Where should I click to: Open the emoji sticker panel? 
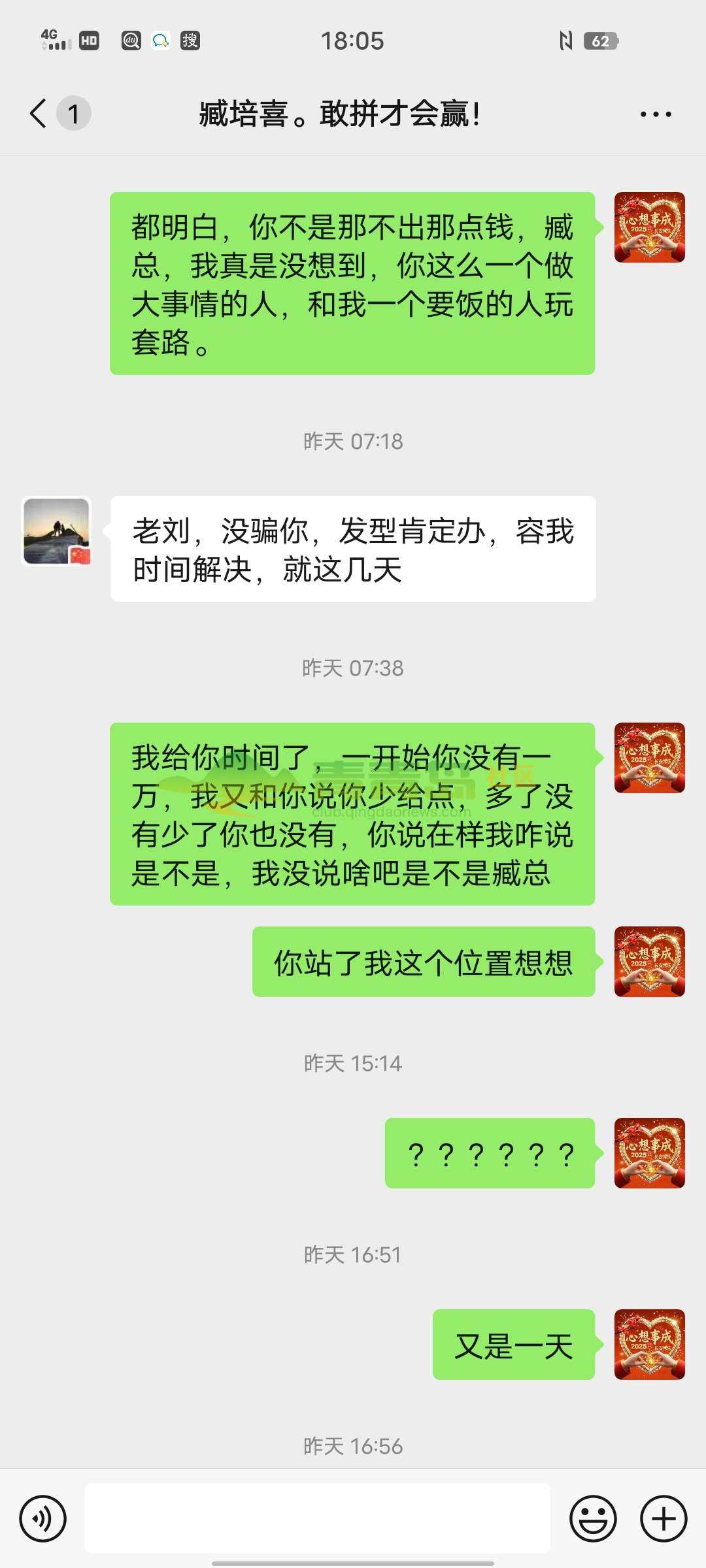tap(593, 1518)
